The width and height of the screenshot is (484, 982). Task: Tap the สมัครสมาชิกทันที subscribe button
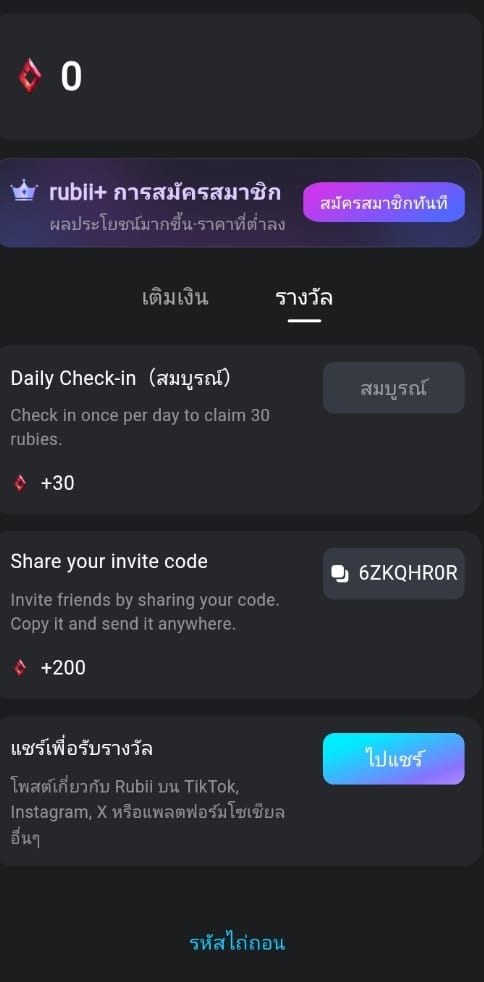[x=384, y=202]
